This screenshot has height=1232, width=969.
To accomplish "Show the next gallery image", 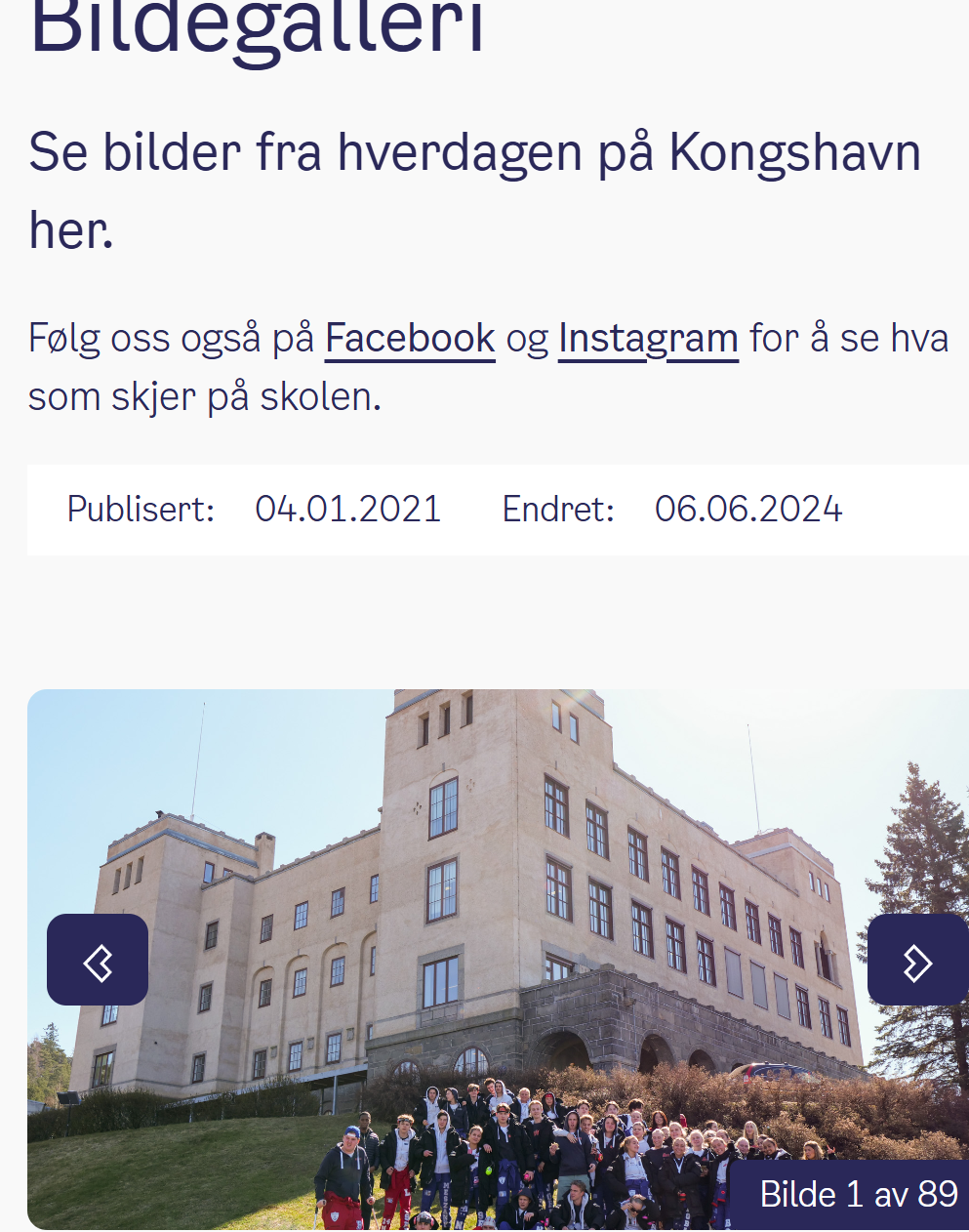I will tap(917, 960).
